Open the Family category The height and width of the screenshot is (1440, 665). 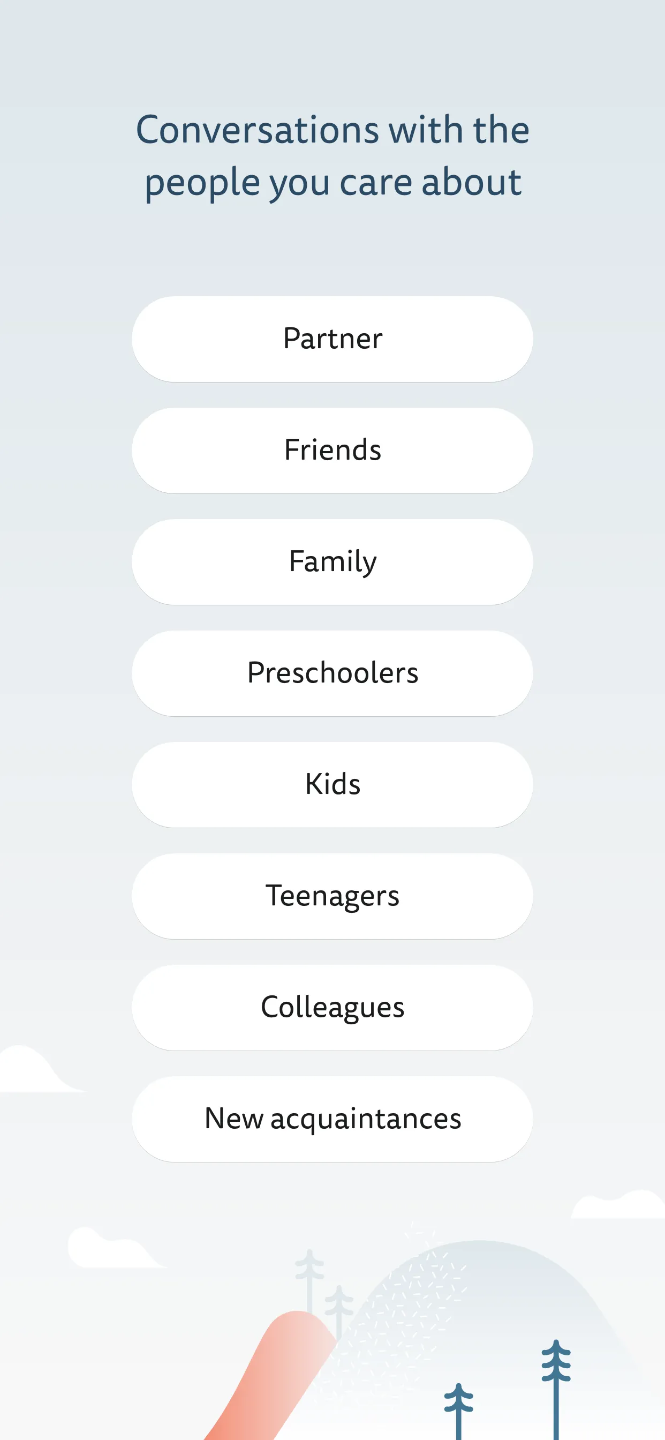(332, 562)
